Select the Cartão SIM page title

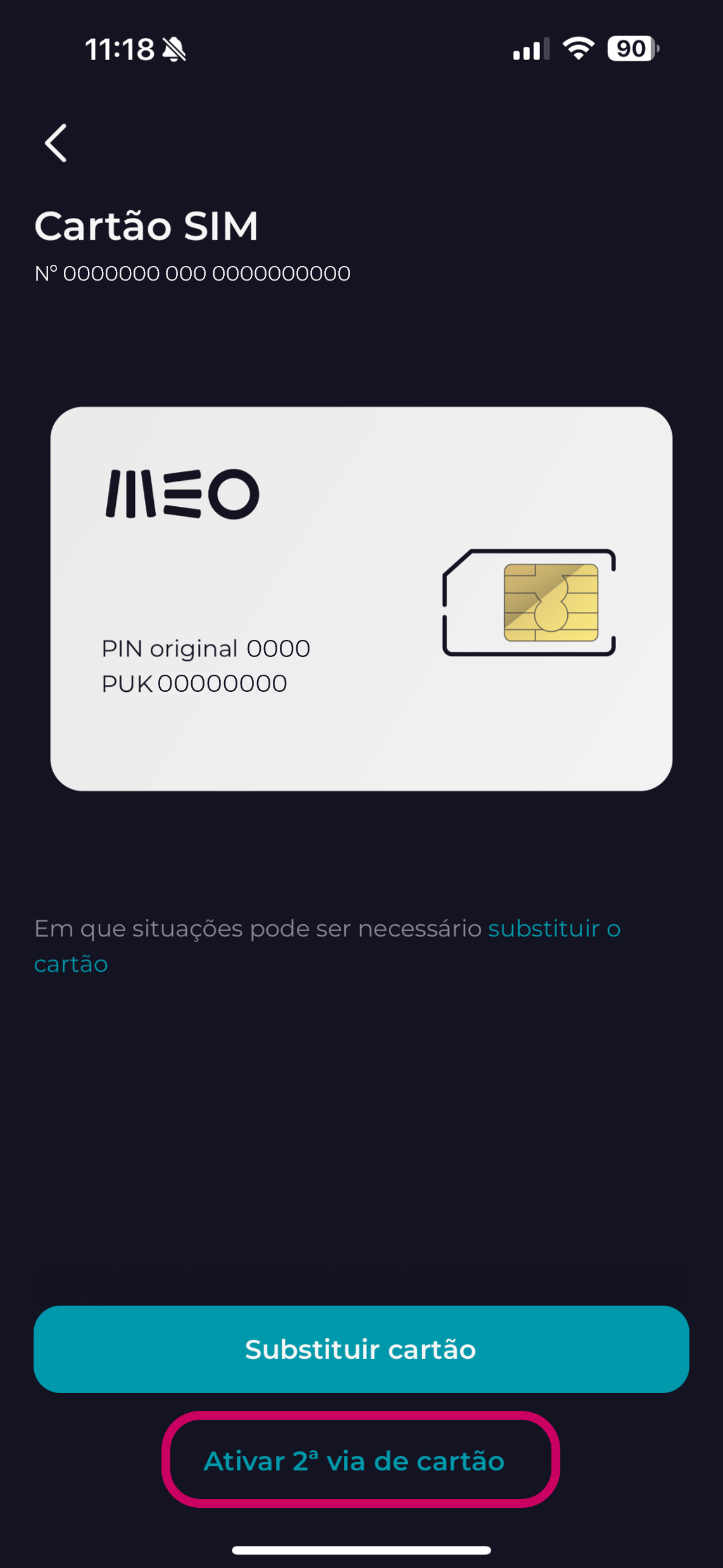(146, 227)
